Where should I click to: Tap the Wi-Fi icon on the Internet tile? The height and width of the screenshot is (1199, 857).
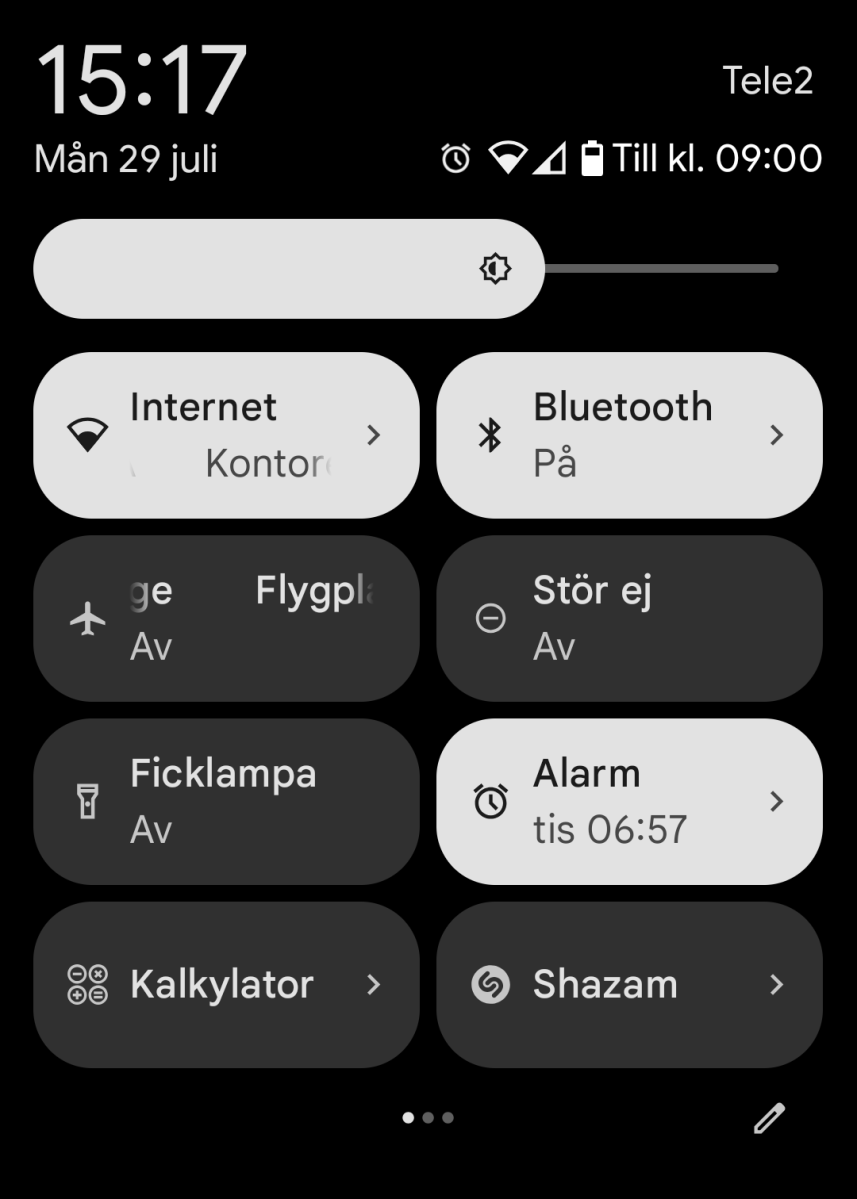(x=90, y=434)
